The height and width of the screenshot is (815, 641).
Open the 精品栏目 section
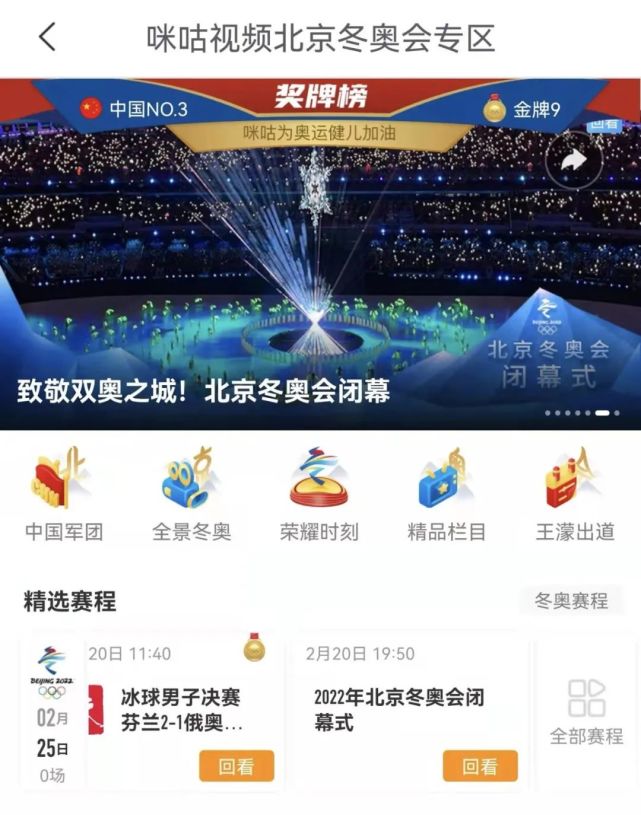pyautogui.click(x=446, y=497)
